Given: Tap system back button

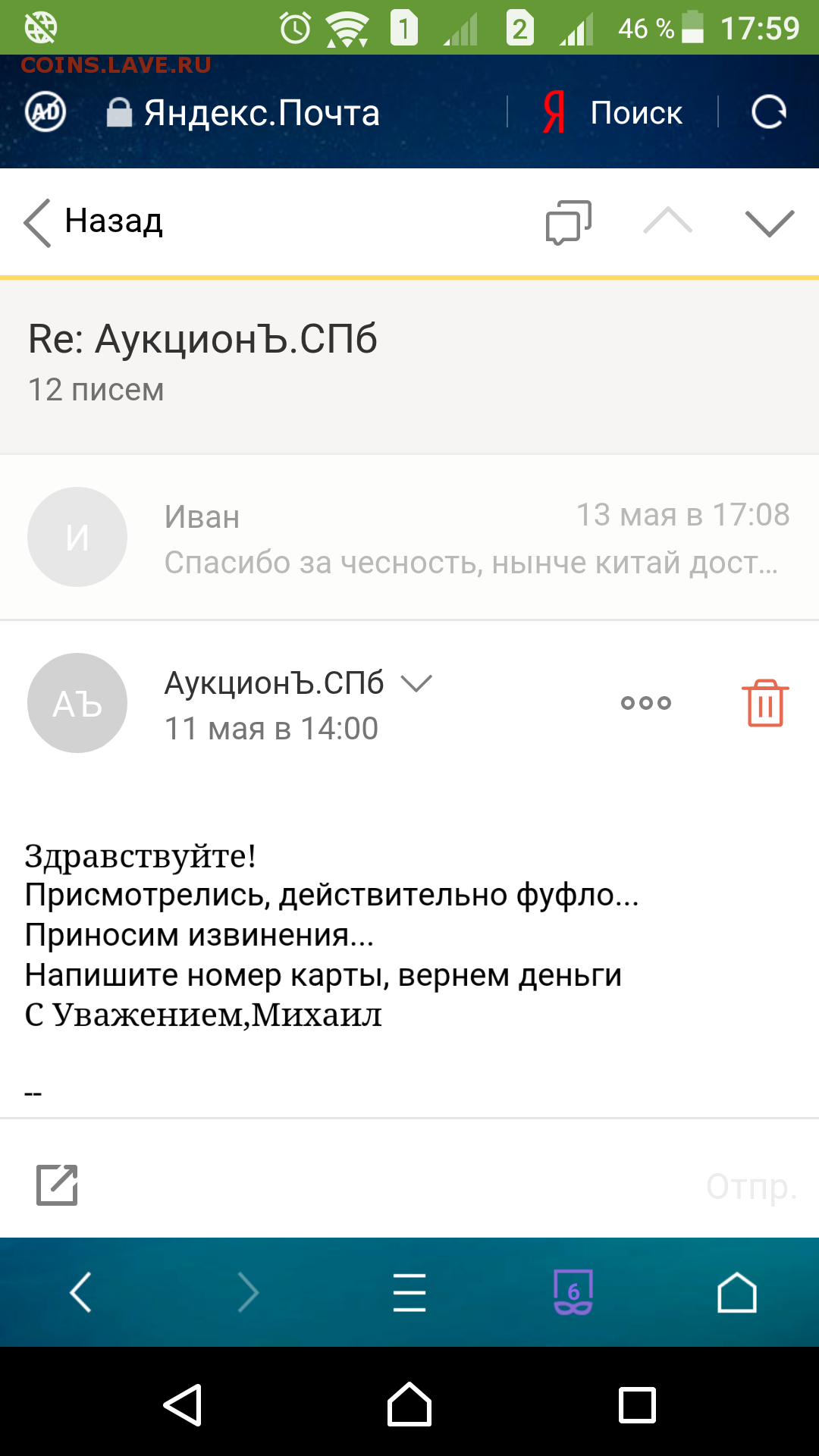Looking at the screenshot, I should point(183,1405).
